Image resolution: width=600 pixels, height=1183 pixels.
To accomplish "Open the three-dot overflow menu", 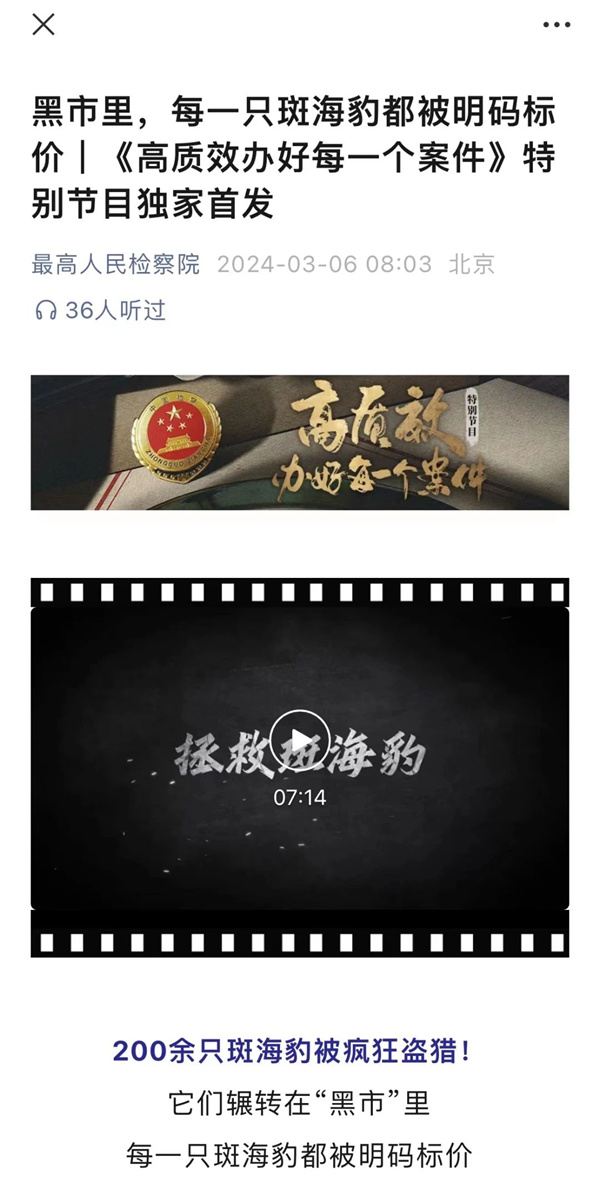I will point(556,25).
